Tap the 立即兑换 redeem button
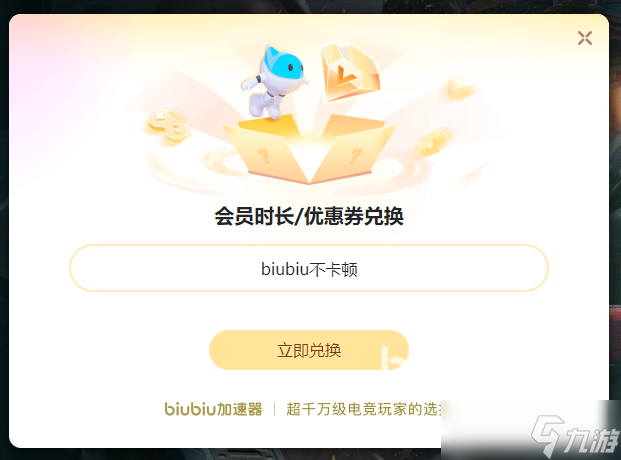This screenshot has height=460, width=621. (x=309, y=350)
